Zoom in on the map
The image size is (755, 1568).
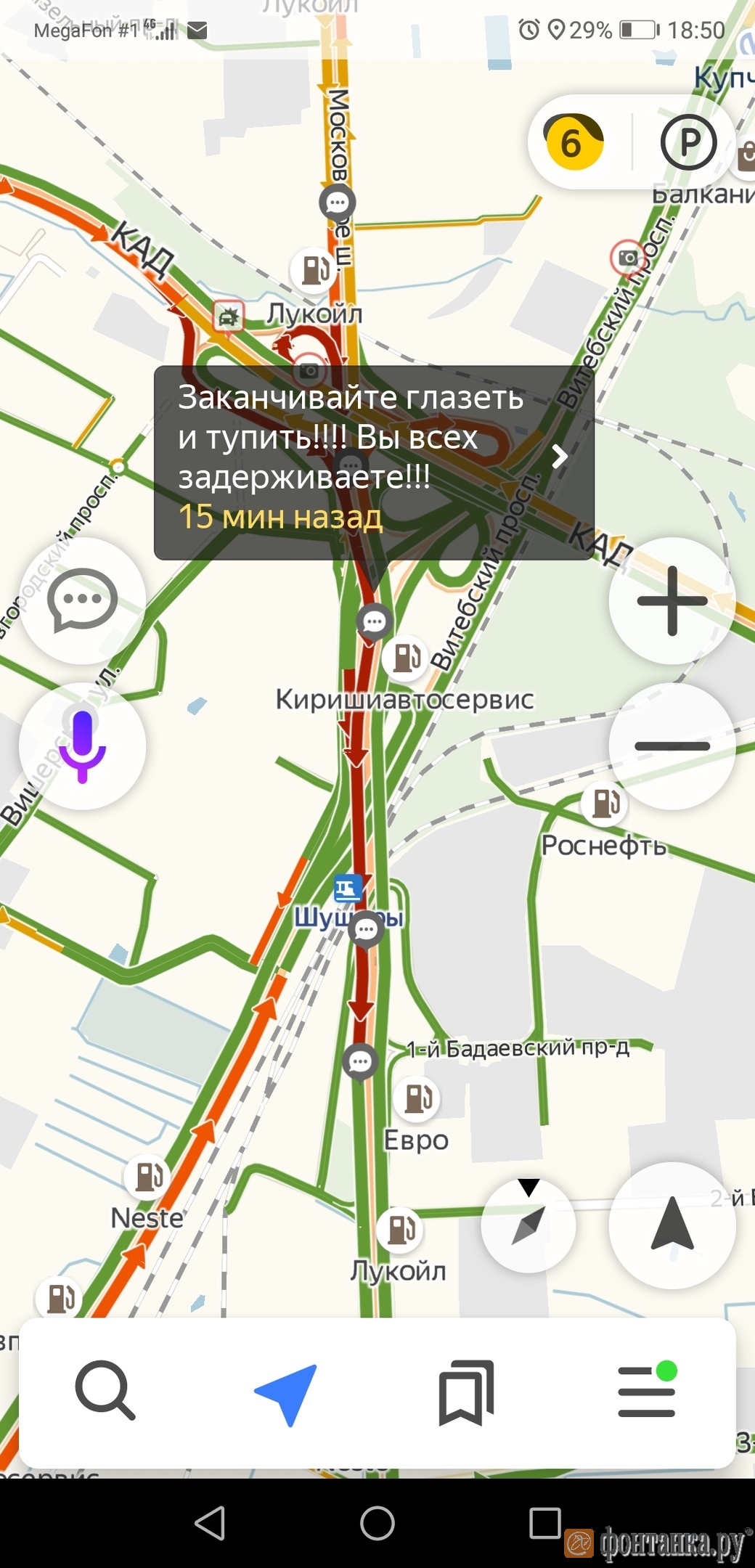(672, 601)
